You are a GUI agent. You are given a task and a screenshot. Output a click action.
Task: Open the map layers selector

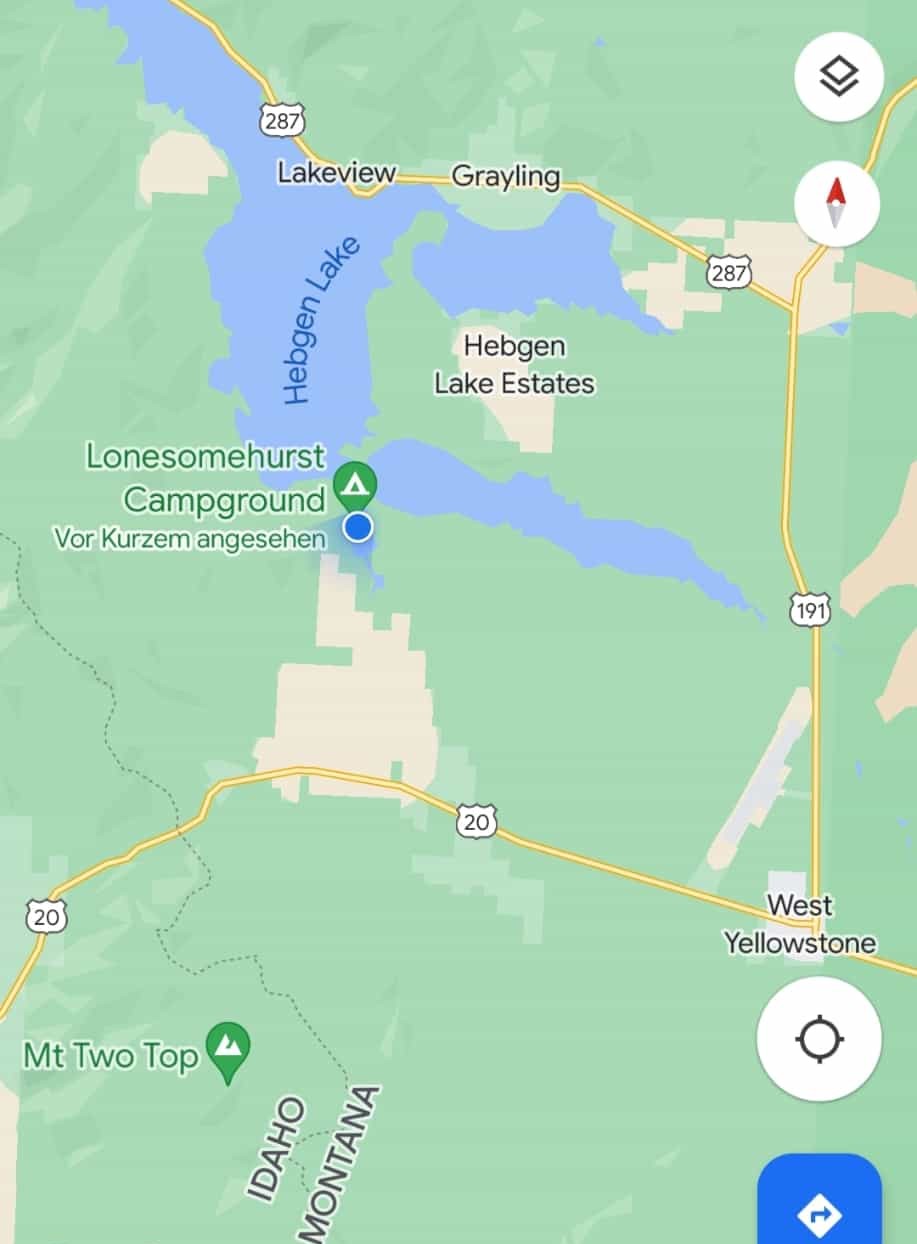point(838,77)
